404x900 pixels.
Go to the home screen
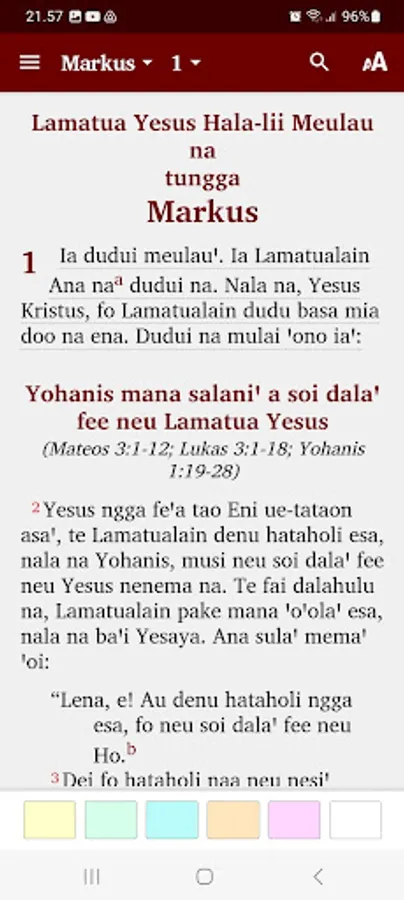(x=204, y=876)
